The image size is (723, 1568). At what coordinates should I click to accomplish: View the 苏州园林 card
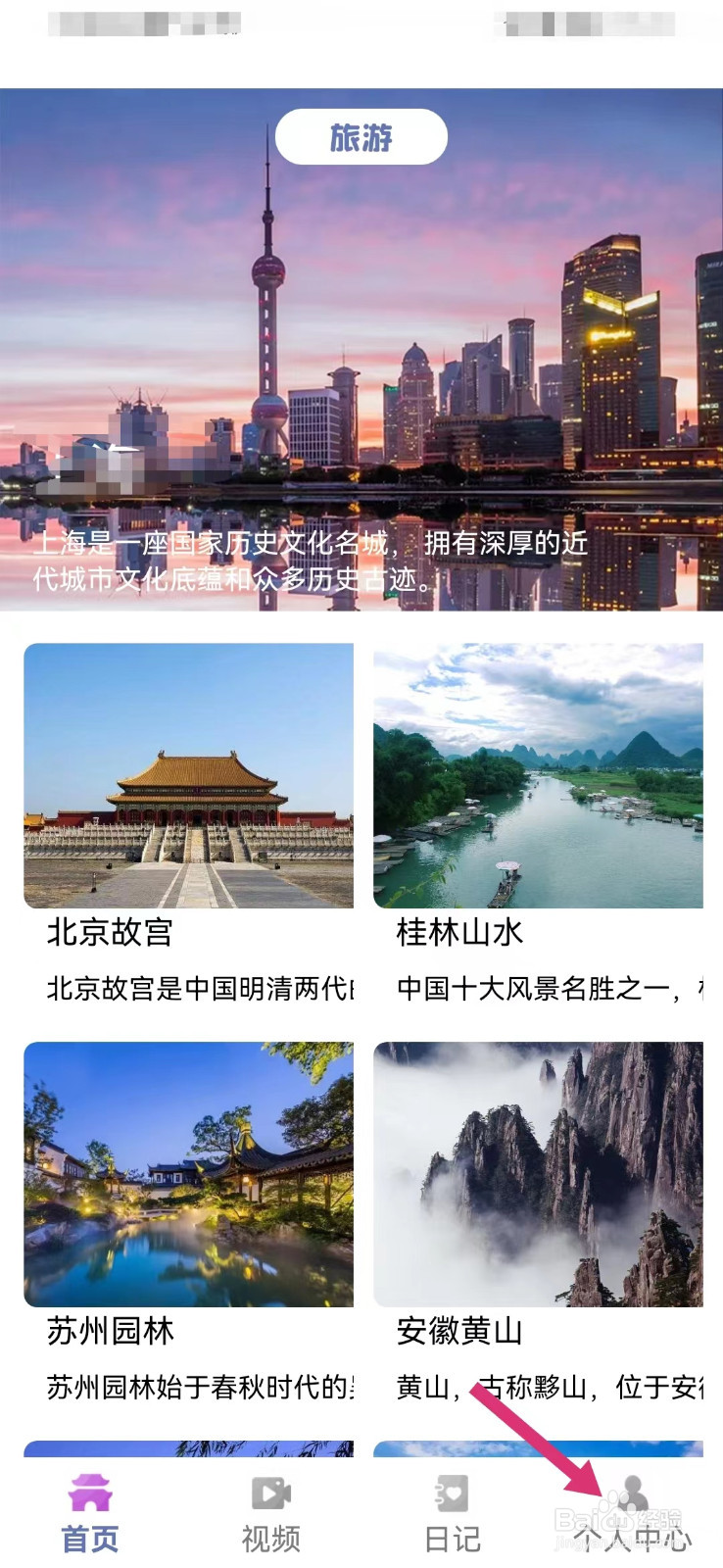click(x=188, y=1223)
